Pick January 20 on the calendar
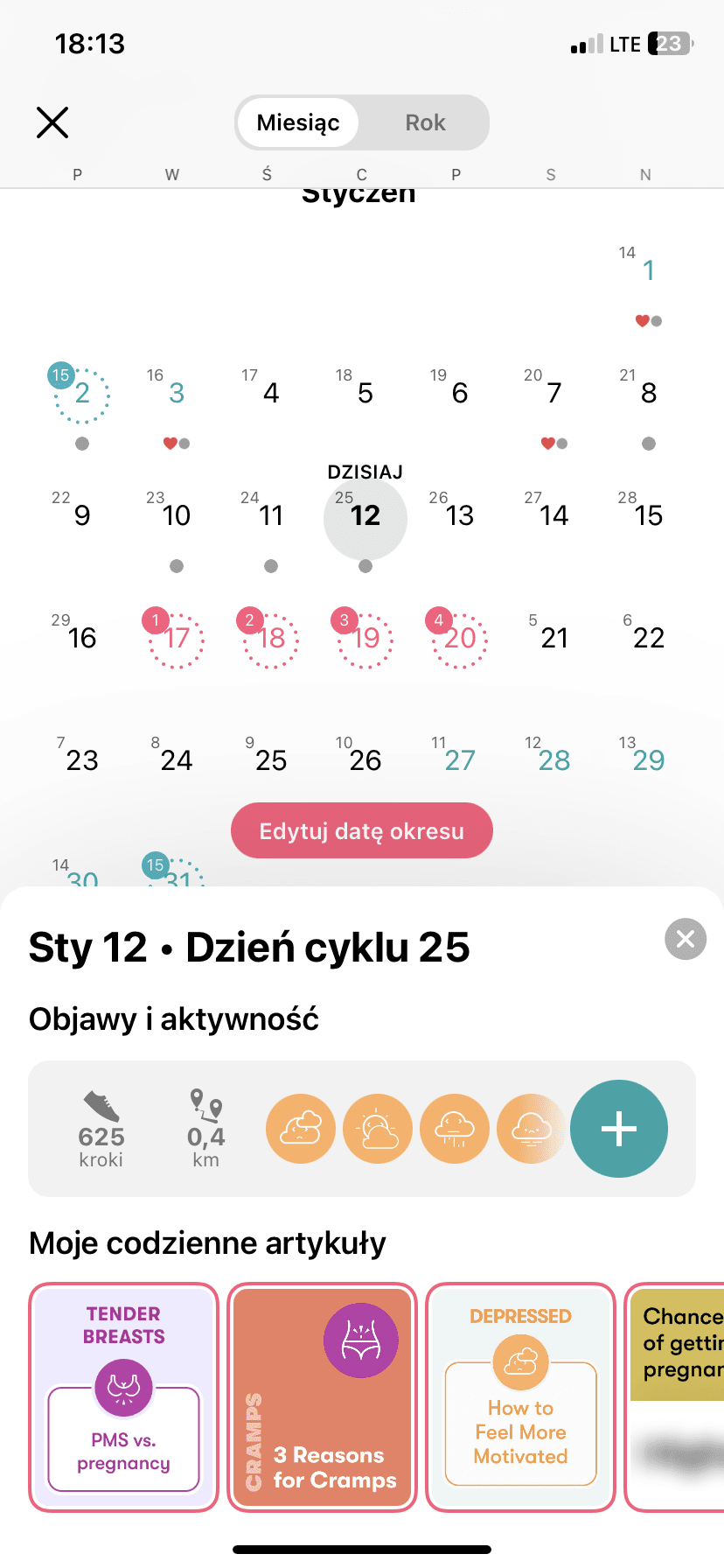724x1568 pixels. click(460, 639)
